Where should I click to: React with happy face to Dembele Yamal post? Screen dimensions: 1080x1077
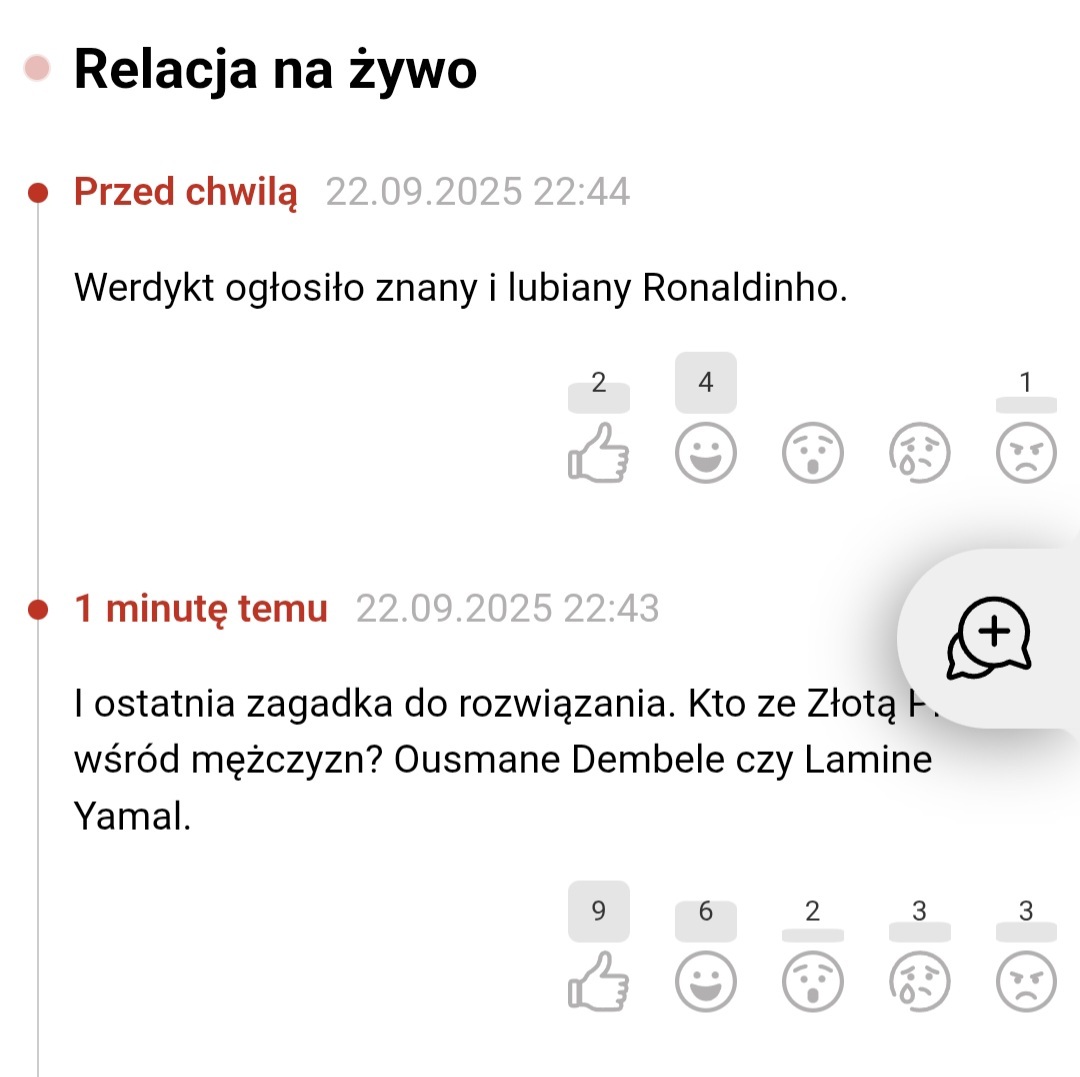[705, 981]
